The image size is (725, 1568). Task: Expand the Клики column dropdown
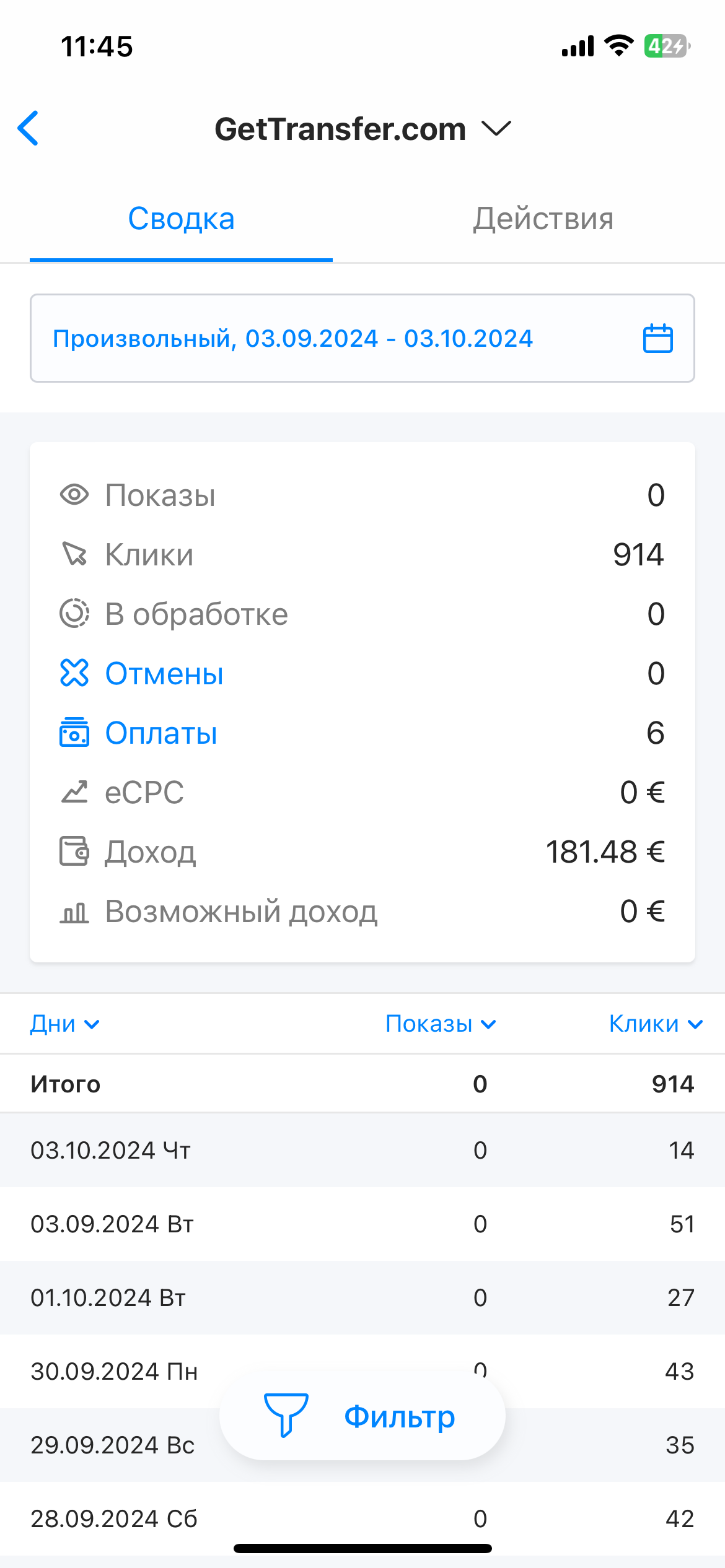[x=656, y=1024]
